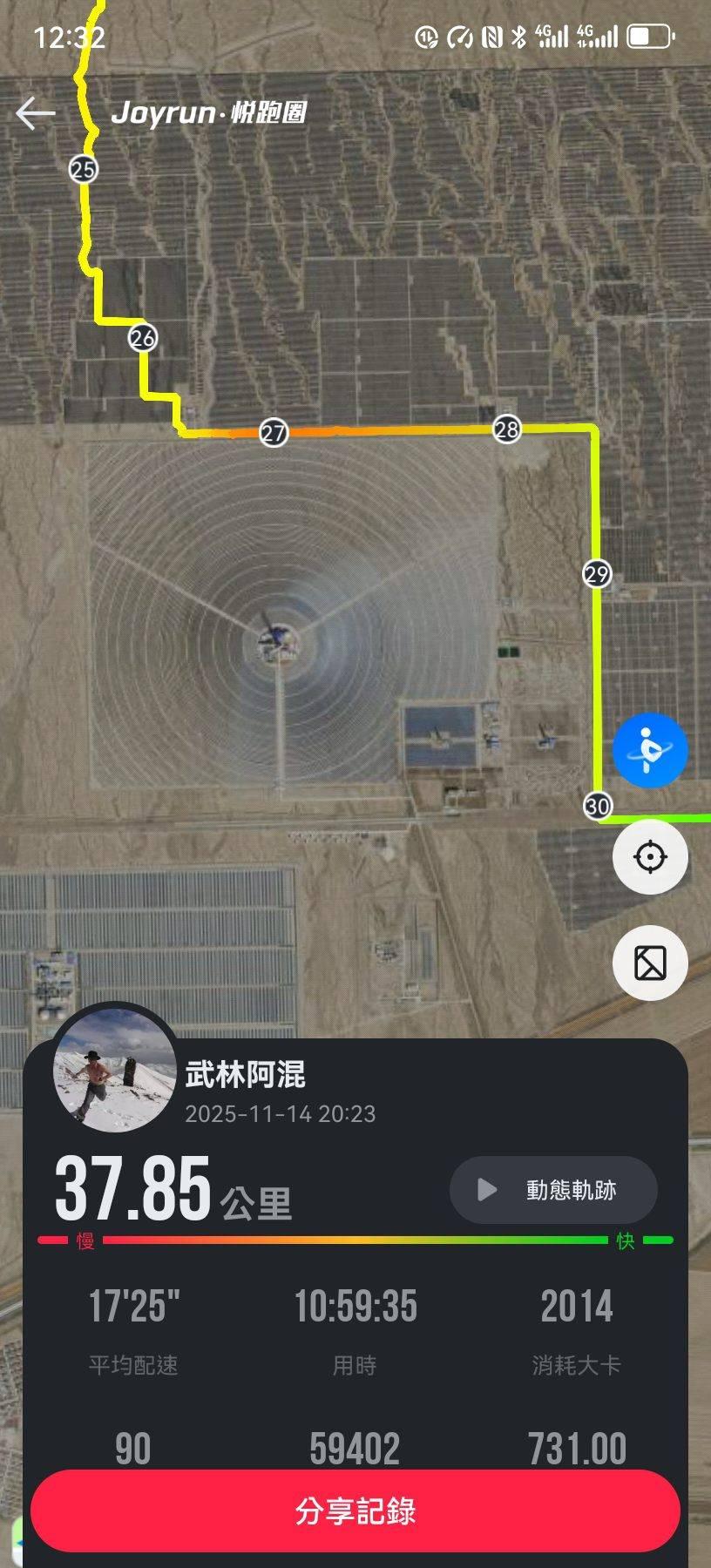Recenter the map on the route
Viewport: 711px width, 1568px height.
tap(650, 857)
